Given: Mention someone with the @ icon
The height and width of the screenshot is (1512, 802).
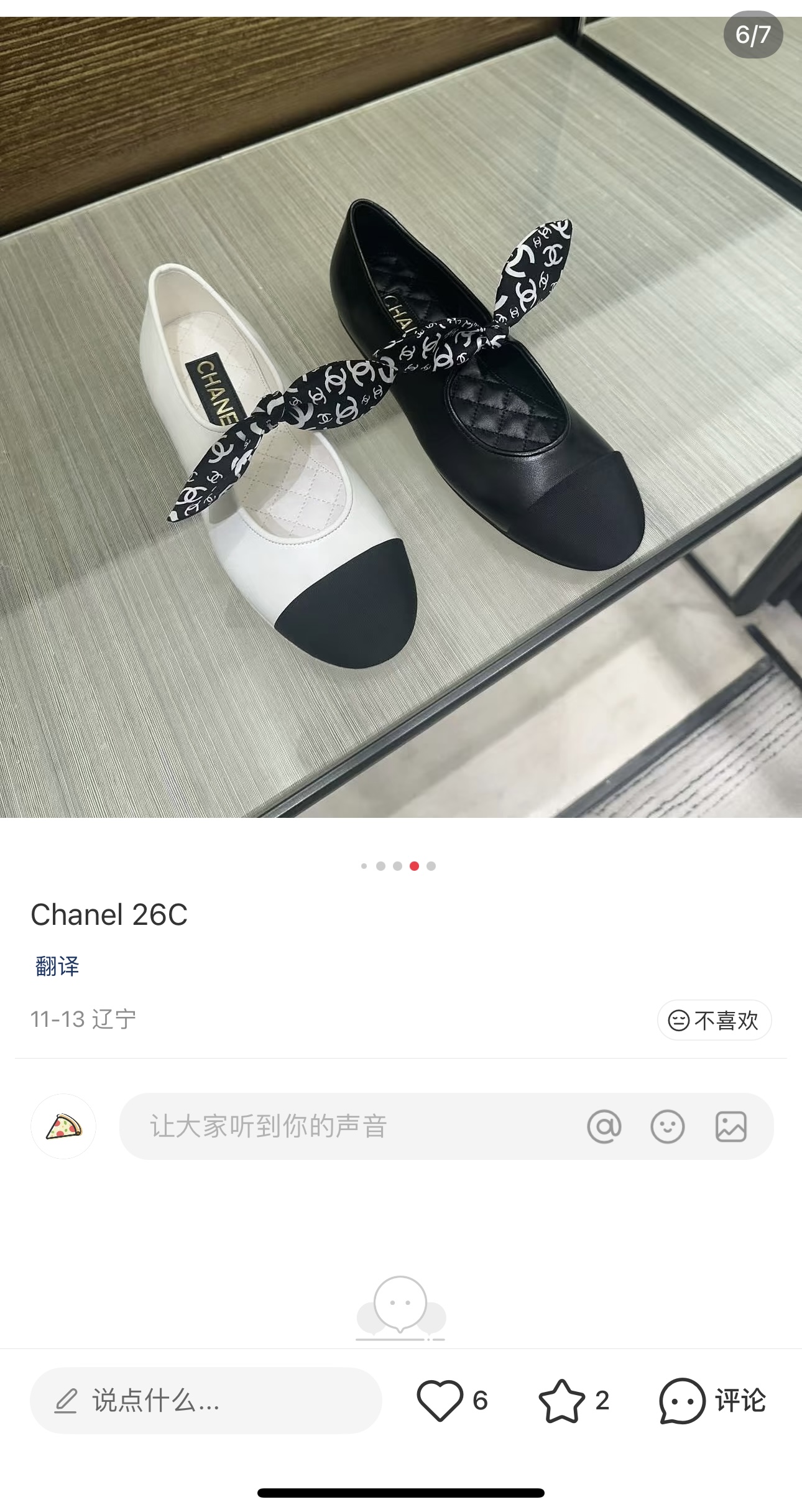Looking at the screenshot, I should click(x=604, y=1126).
